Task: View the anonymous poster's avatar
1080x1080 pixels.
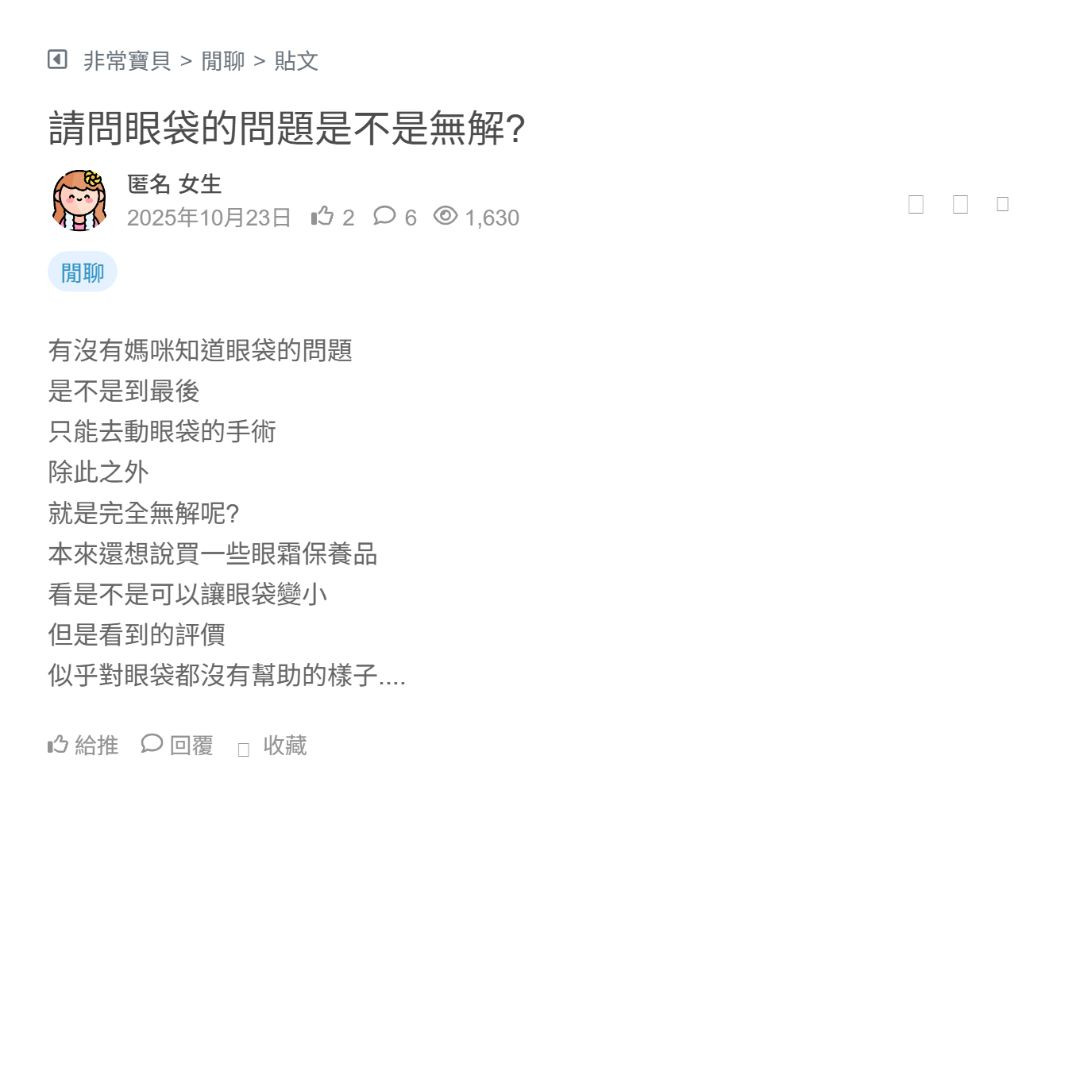Action: (79, 200)
